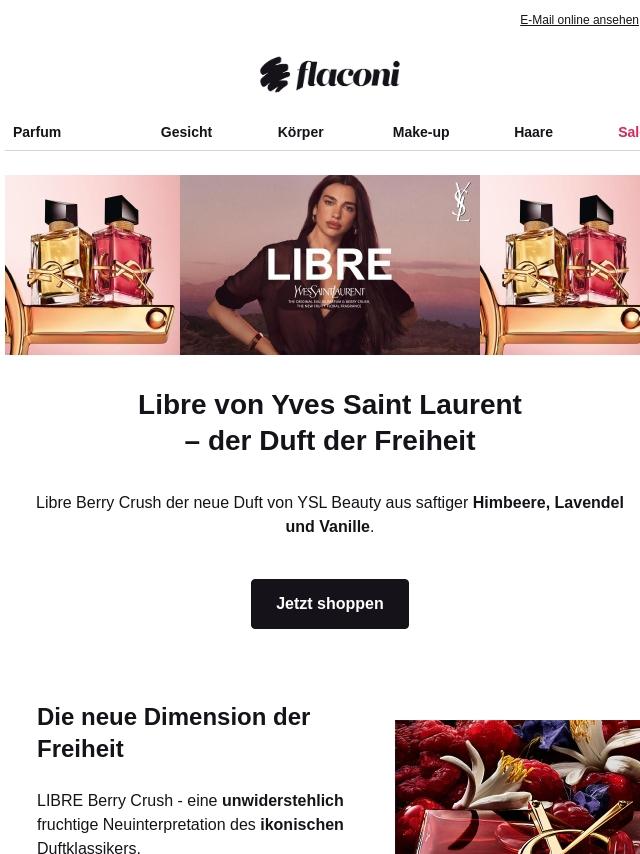Tap the 'Jetzt shoppen' button
The image size is (640, 854).
(x=330, y=603)
